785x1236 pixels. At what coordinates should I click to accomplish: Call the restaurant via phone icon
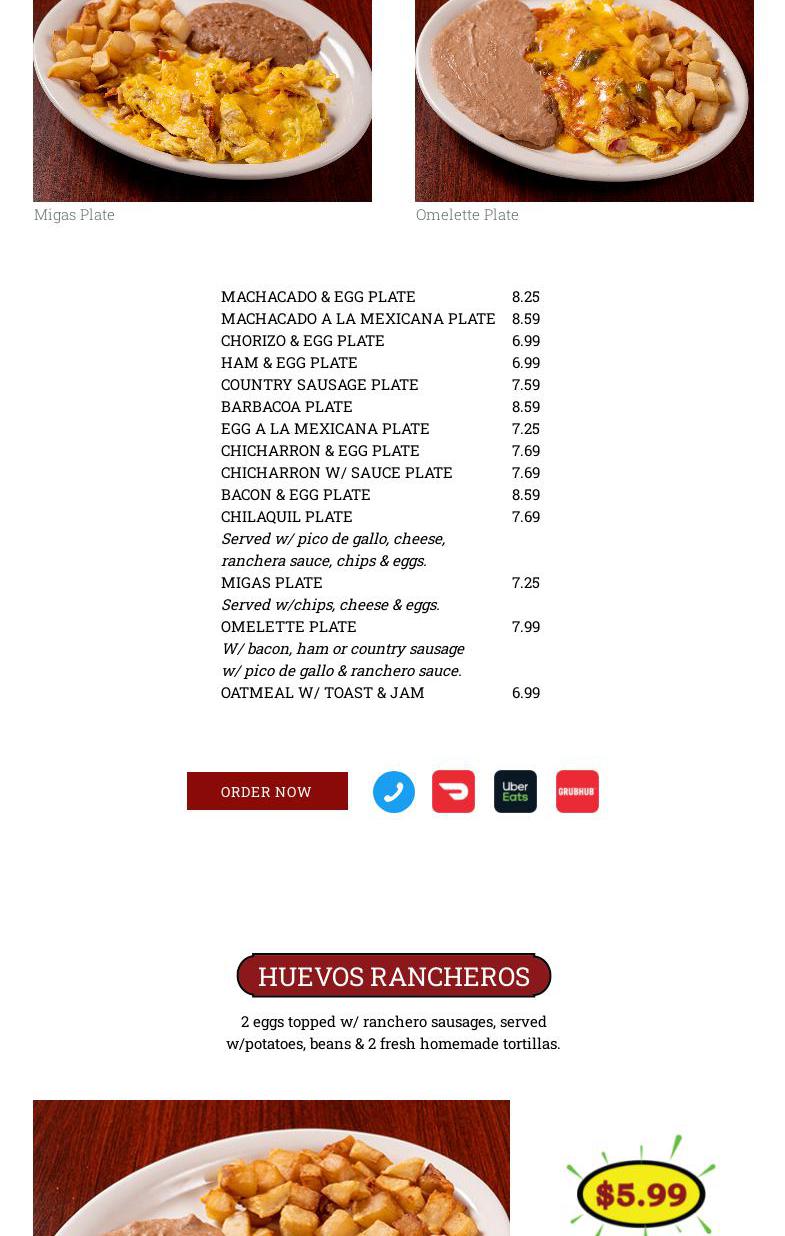tap(394, 792)
